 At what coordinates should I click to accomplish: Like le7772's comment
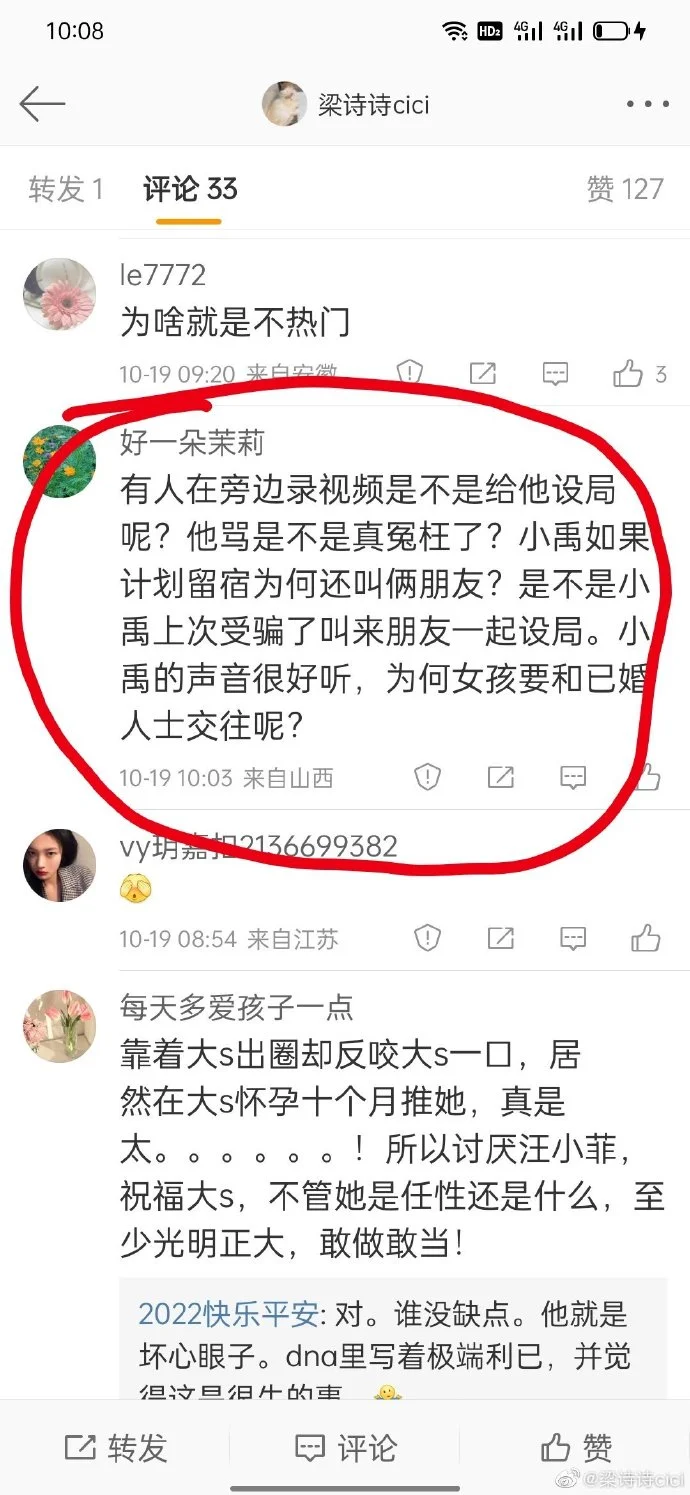click(629, 374)
